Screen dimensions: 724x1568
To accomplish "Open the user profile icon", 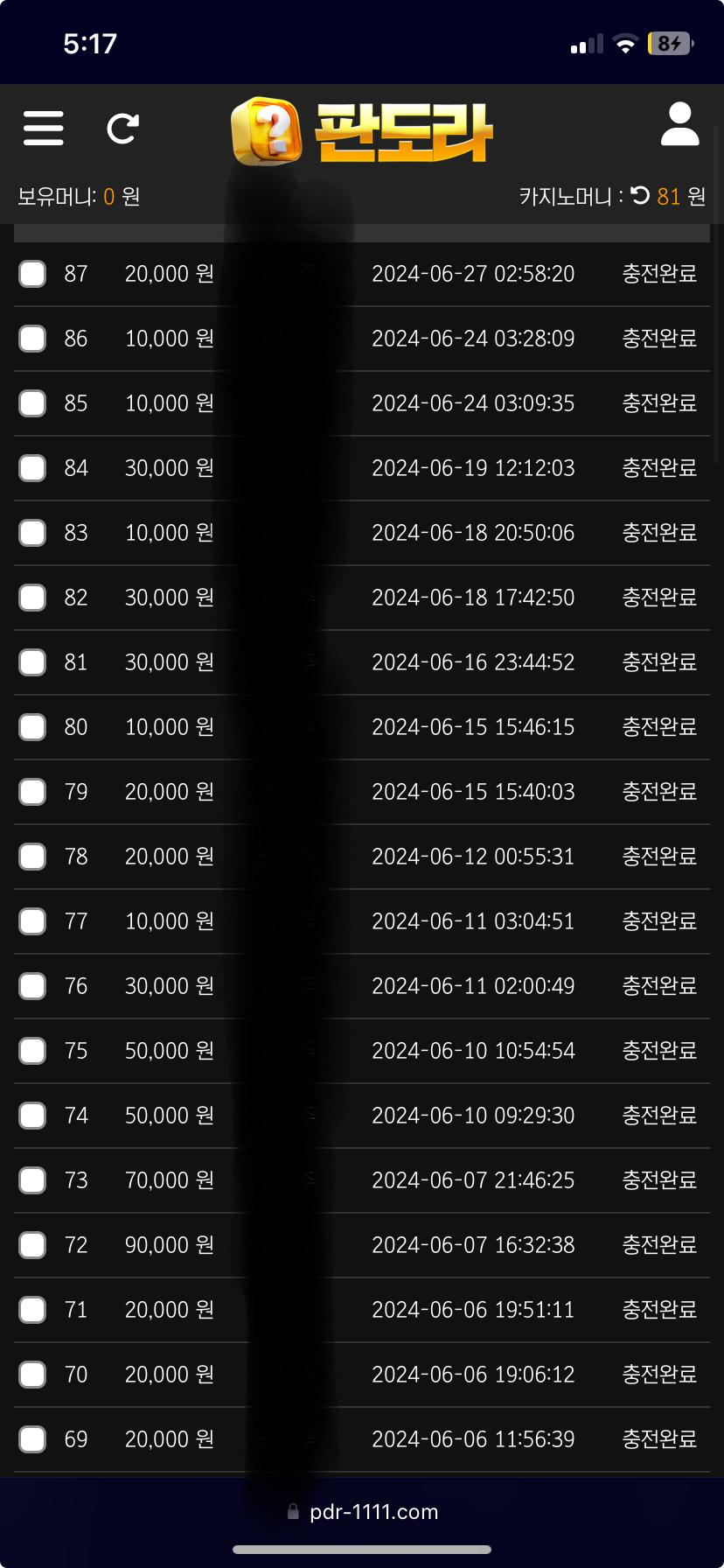I will click(679, 124).
